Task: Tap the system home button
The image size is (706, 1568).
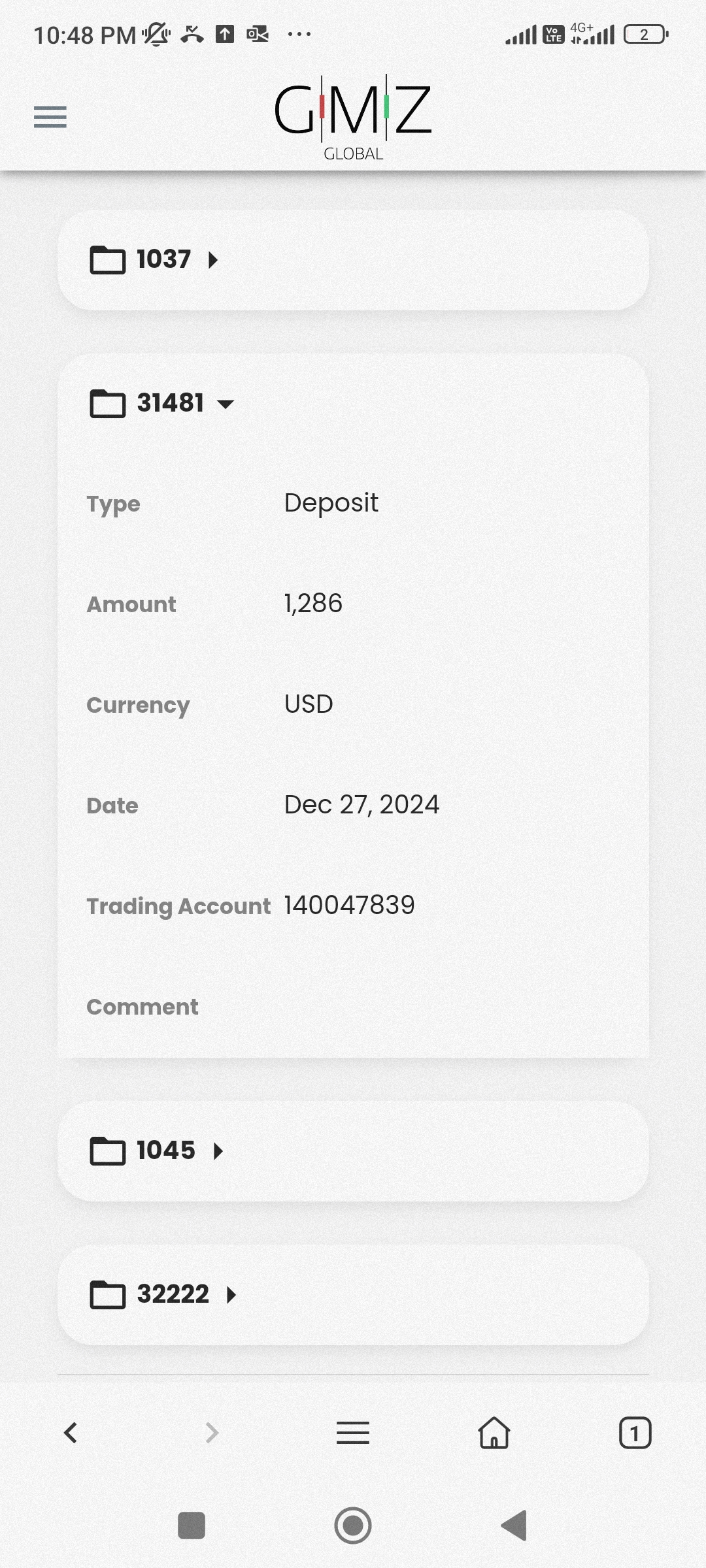Action: click(x=353, y=1526)
